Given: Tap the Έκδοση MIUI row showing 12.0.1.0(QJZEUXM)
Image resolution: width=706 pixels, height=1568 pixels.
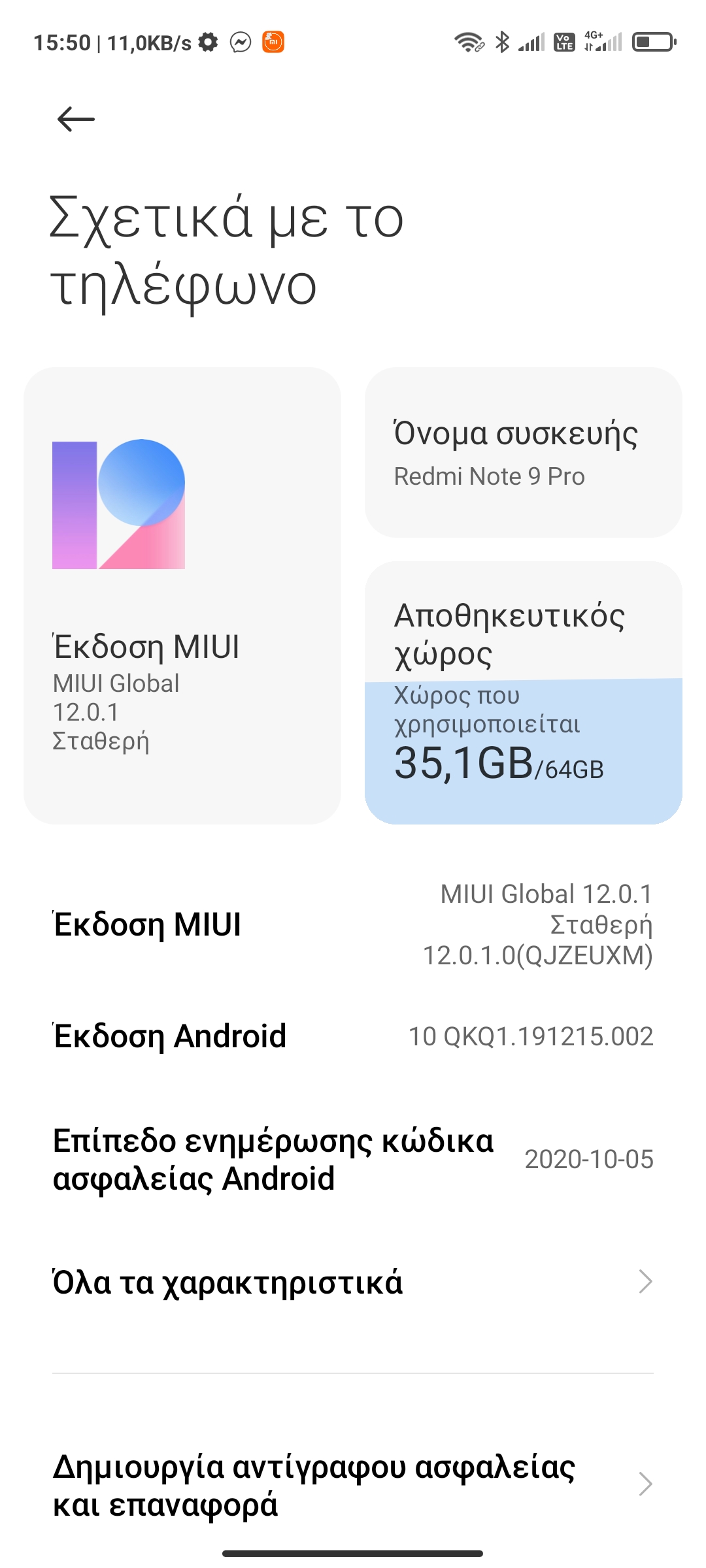Looking at the screenshot, I should click(x=353, y=924).
